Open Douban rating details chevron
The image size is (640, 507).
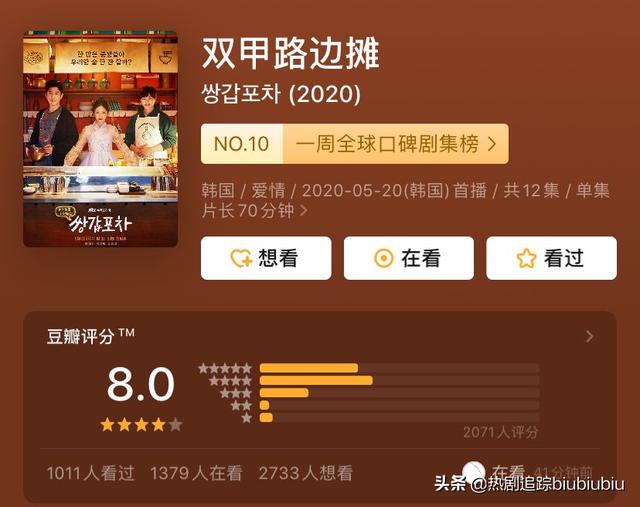tap(589, 337)
